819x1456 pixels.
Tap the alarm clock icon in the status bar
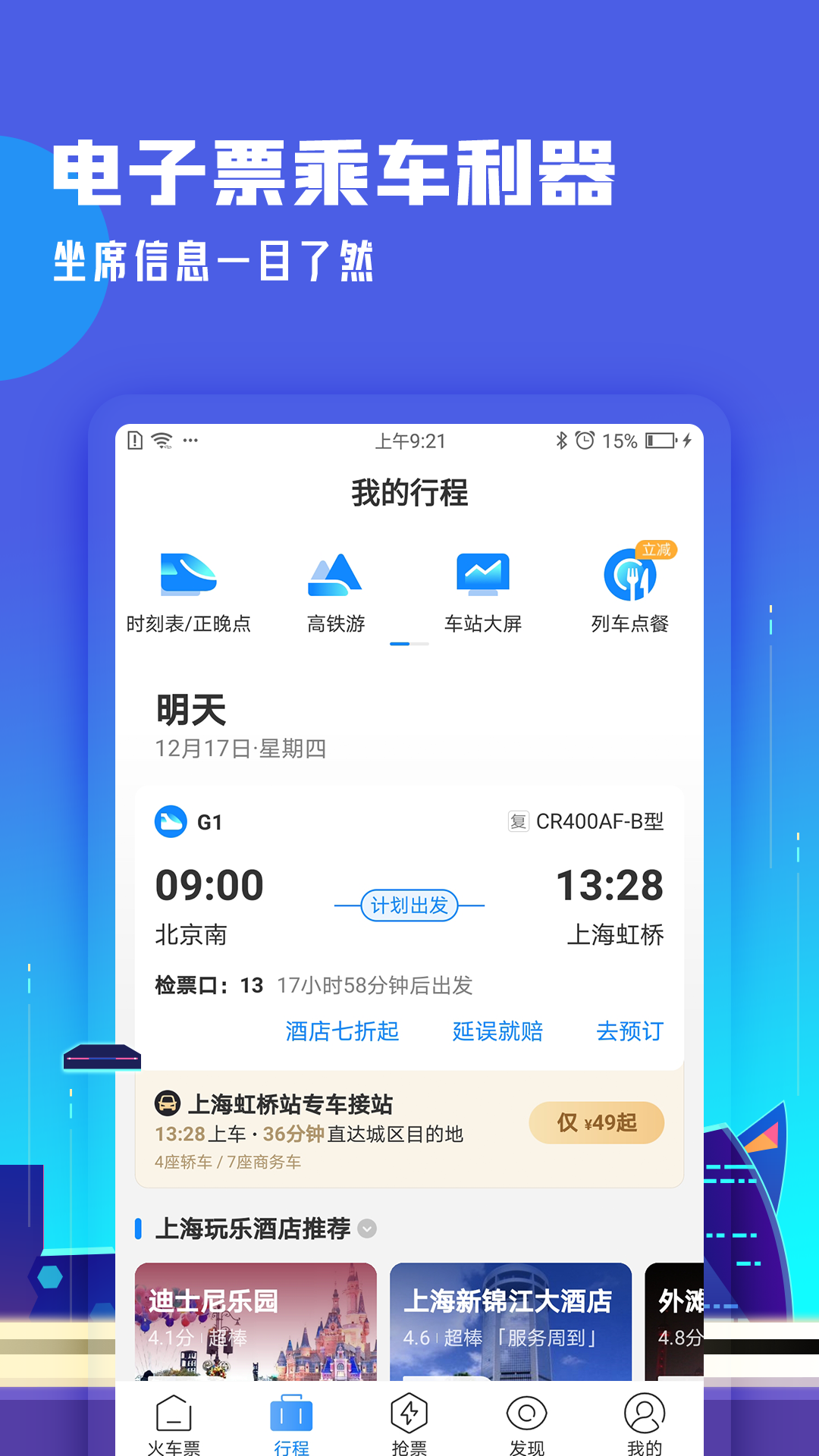point(585,440)
